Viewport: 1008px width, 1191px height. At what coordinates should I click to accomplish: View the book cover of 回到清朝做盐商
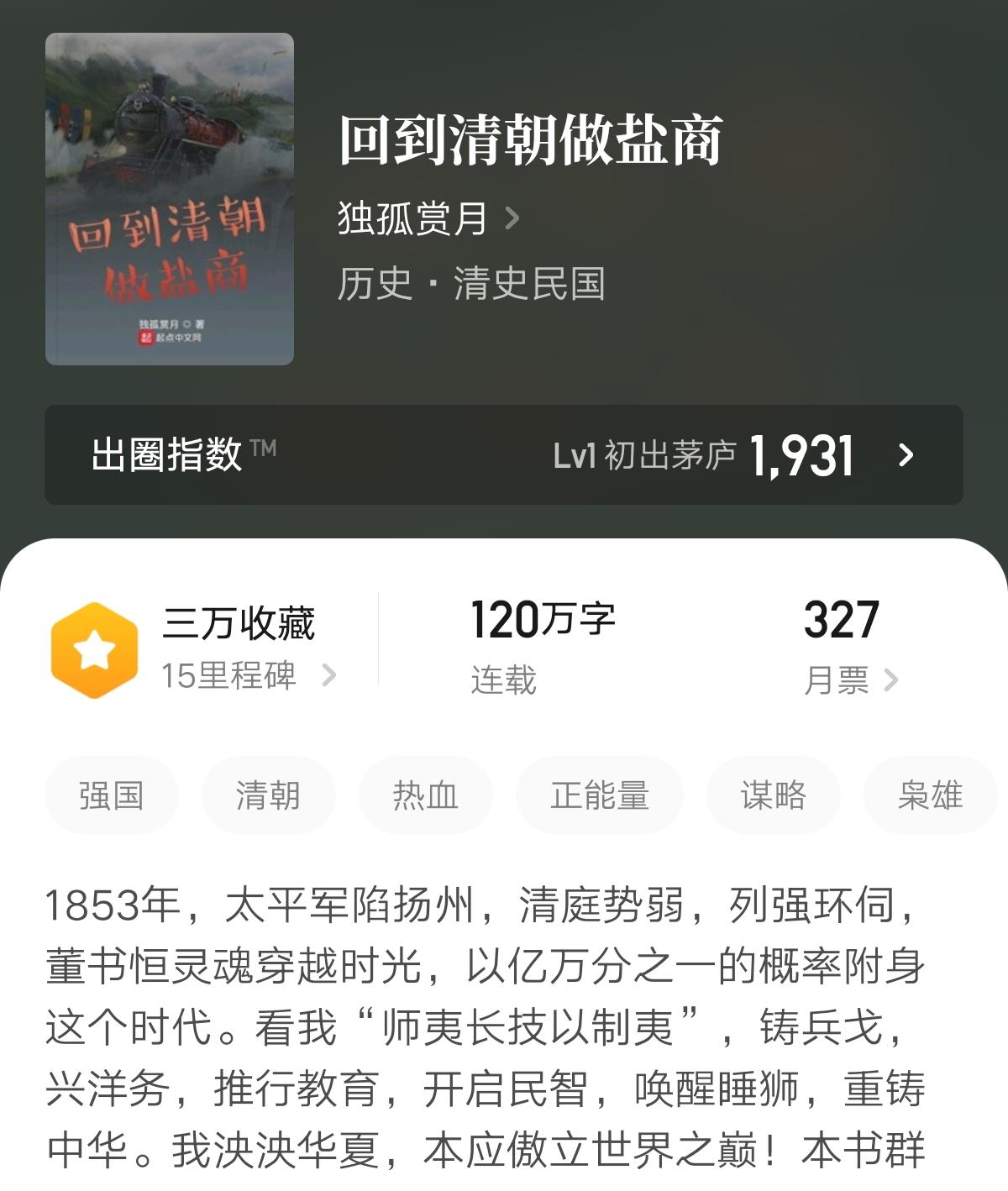pyautogui.click(x=170, y=199)
